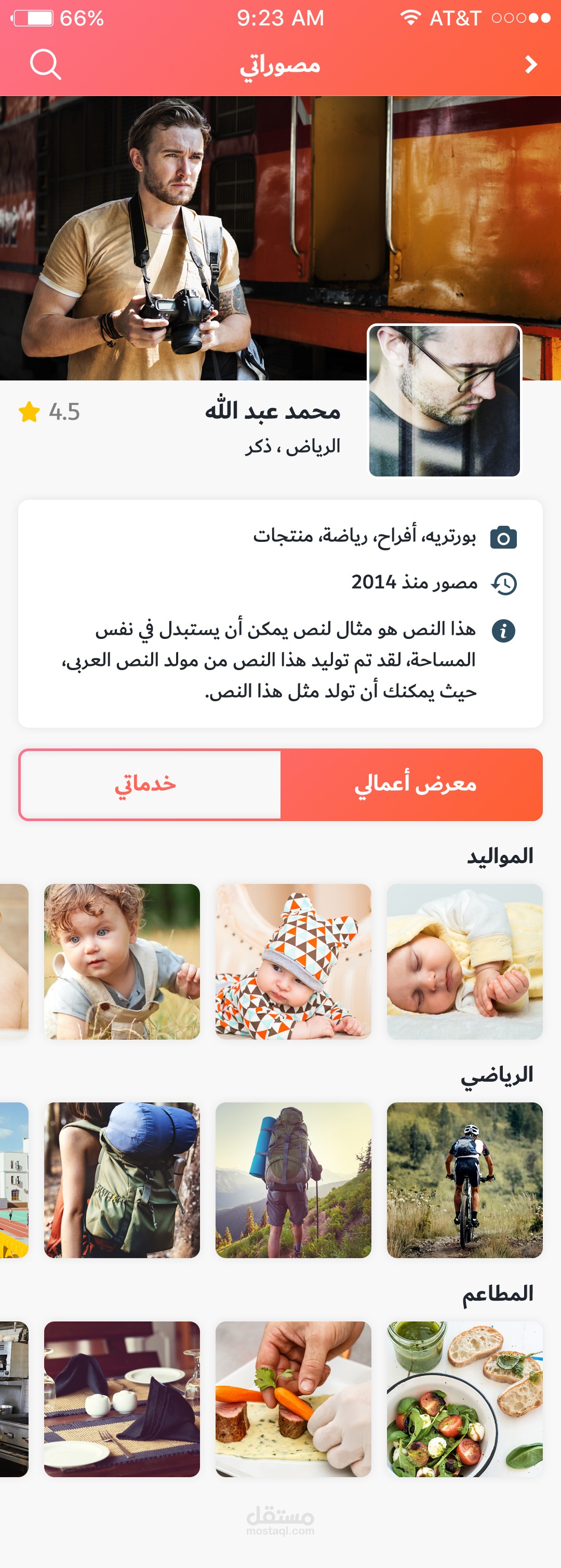Select the معرض أعمالي tab

(412, 784)
